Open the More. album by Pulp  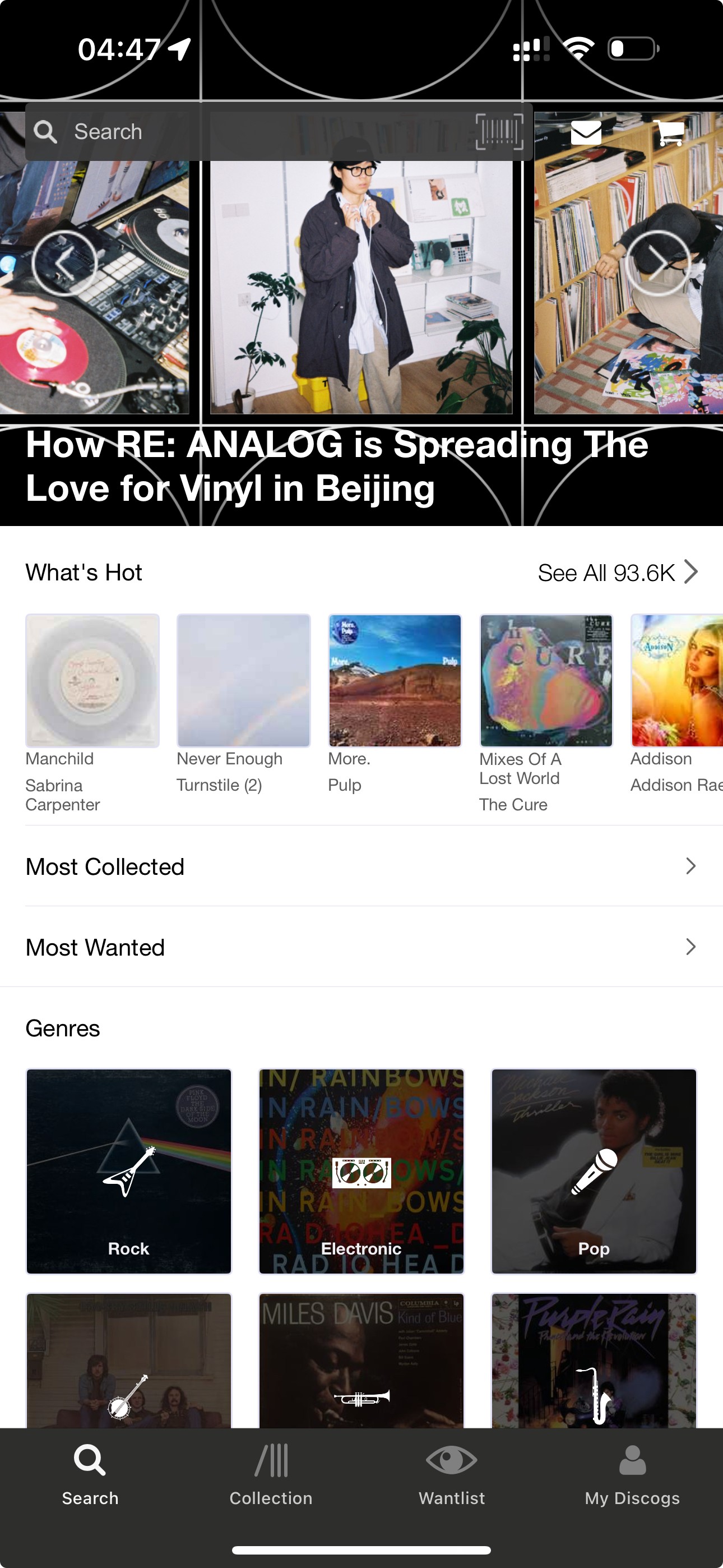[x=395, y=680]
